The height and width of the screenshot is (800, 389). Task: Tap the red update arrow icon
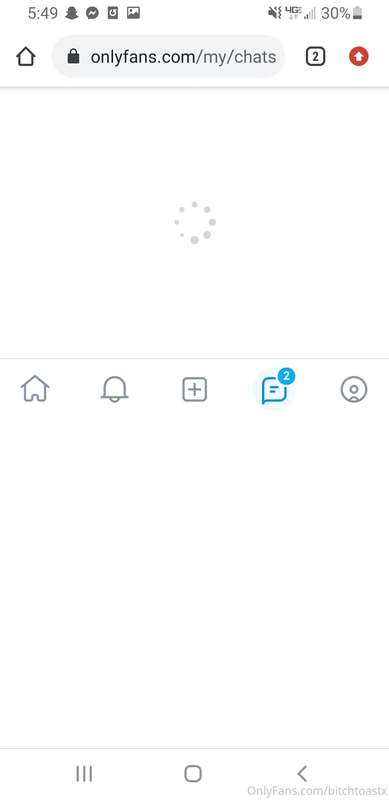358,57
